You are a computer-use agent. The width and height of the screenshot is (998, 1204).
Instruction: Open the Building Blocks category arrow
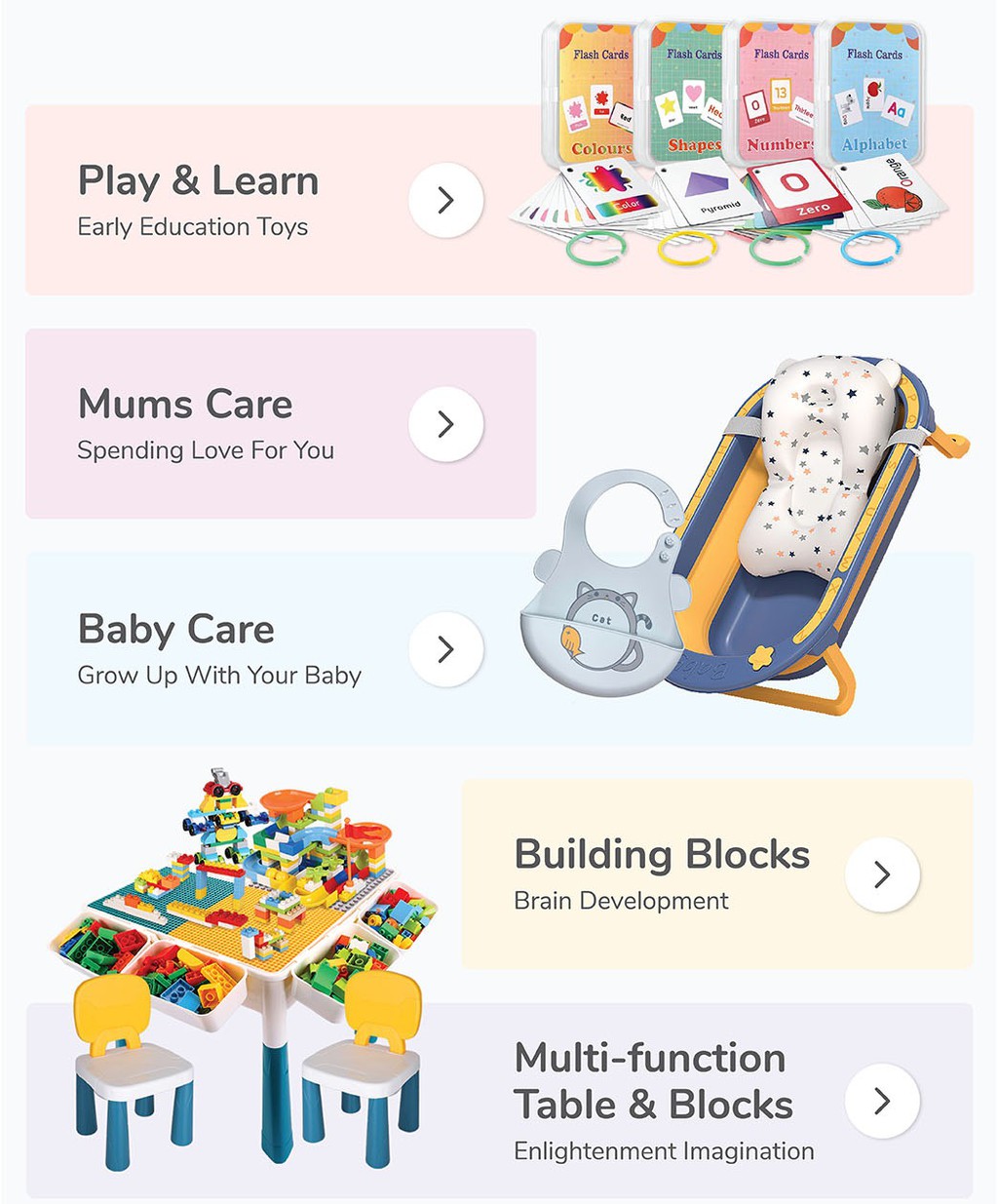click(x=883, y=874)
